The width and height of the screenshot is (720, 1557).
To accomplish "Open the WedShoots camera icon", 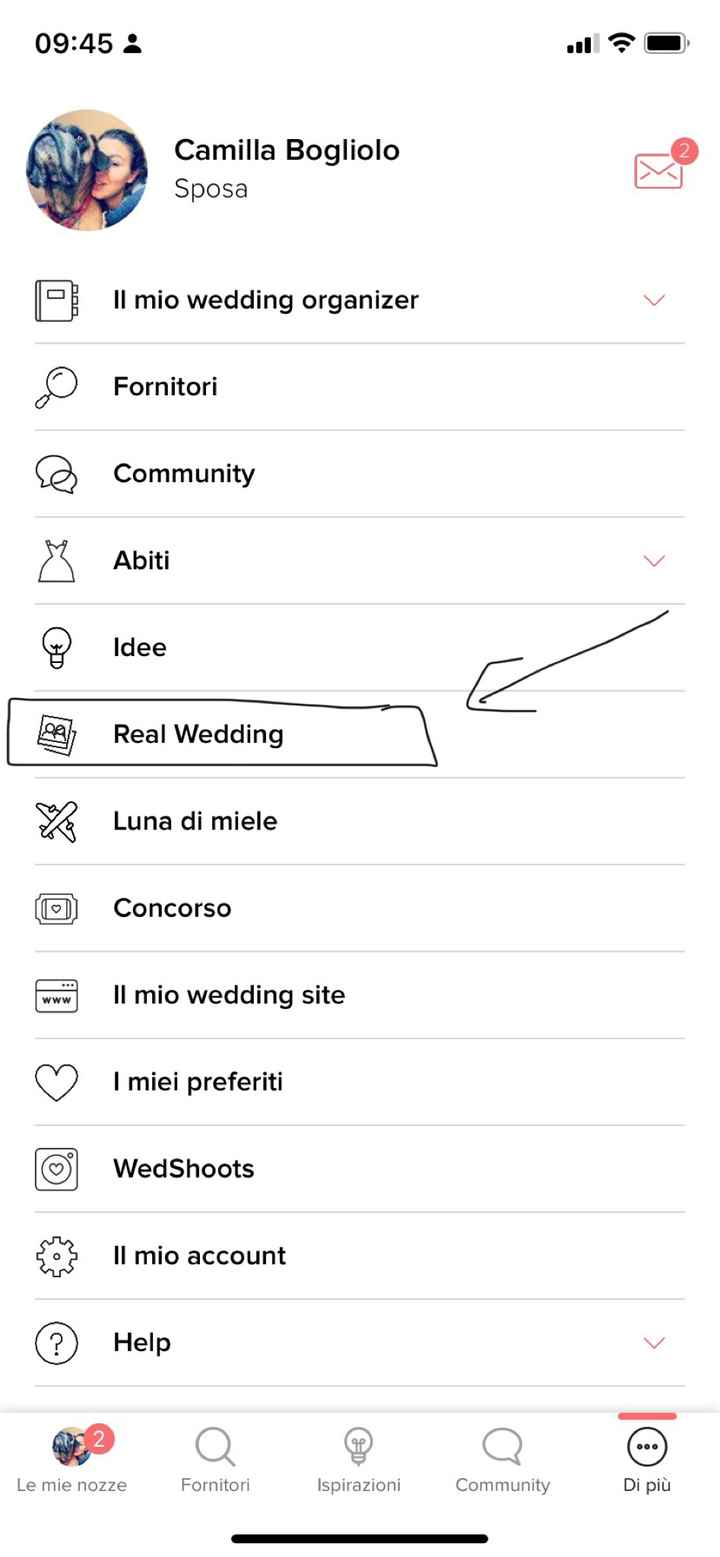I will (56, 1169).
